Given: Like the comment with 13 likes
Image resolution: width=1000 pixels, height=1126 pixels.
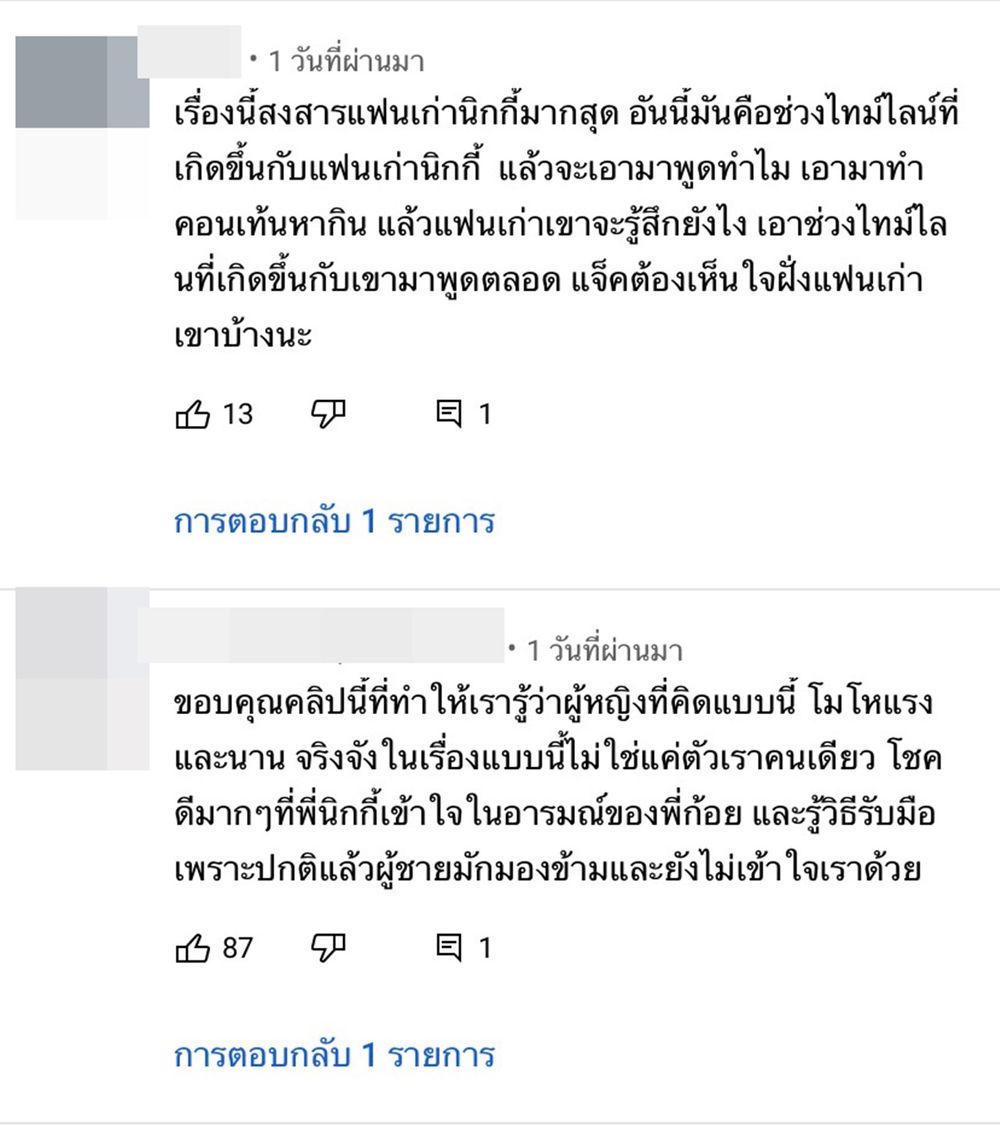Looking at the screenshot, I should (193, 413).
